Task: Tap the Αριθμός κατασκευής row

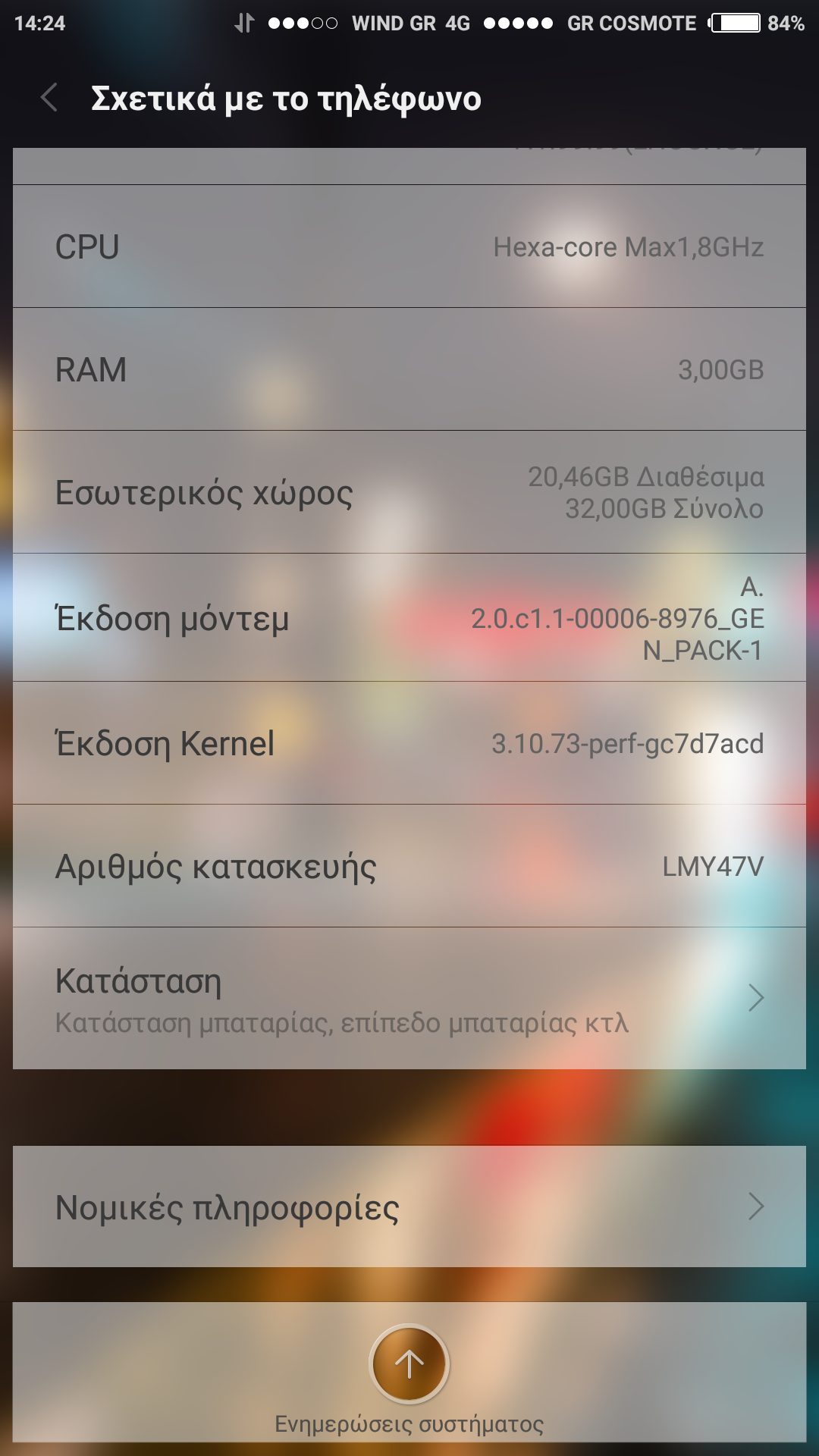Action: (409, 866)
